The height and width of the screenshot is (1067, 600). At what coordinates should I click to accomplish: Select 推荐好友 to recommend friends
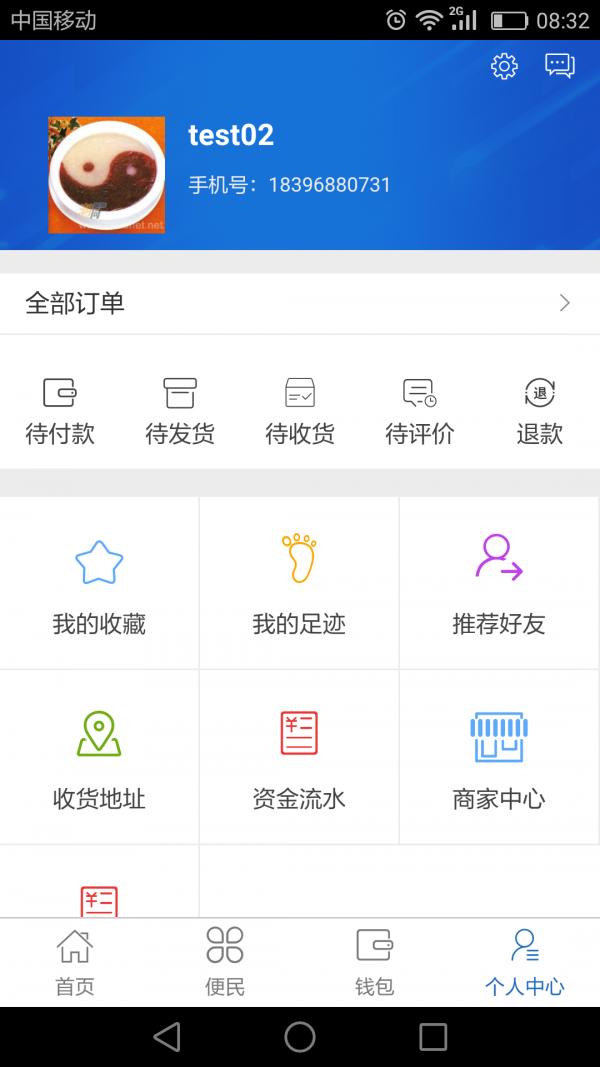tap(499, 583)
